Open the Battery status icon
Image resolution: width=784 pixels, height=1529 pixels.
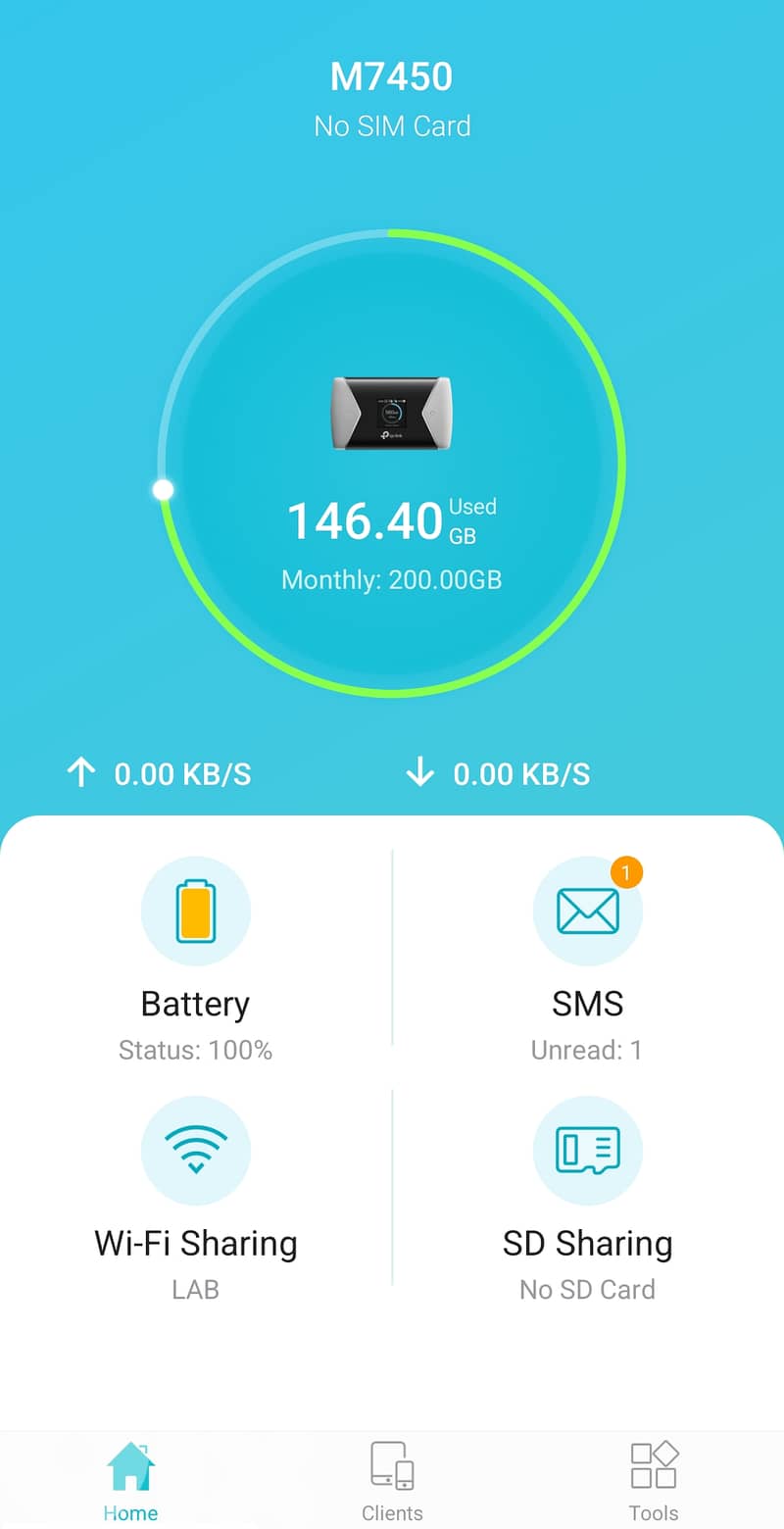[x=195, y=911]
